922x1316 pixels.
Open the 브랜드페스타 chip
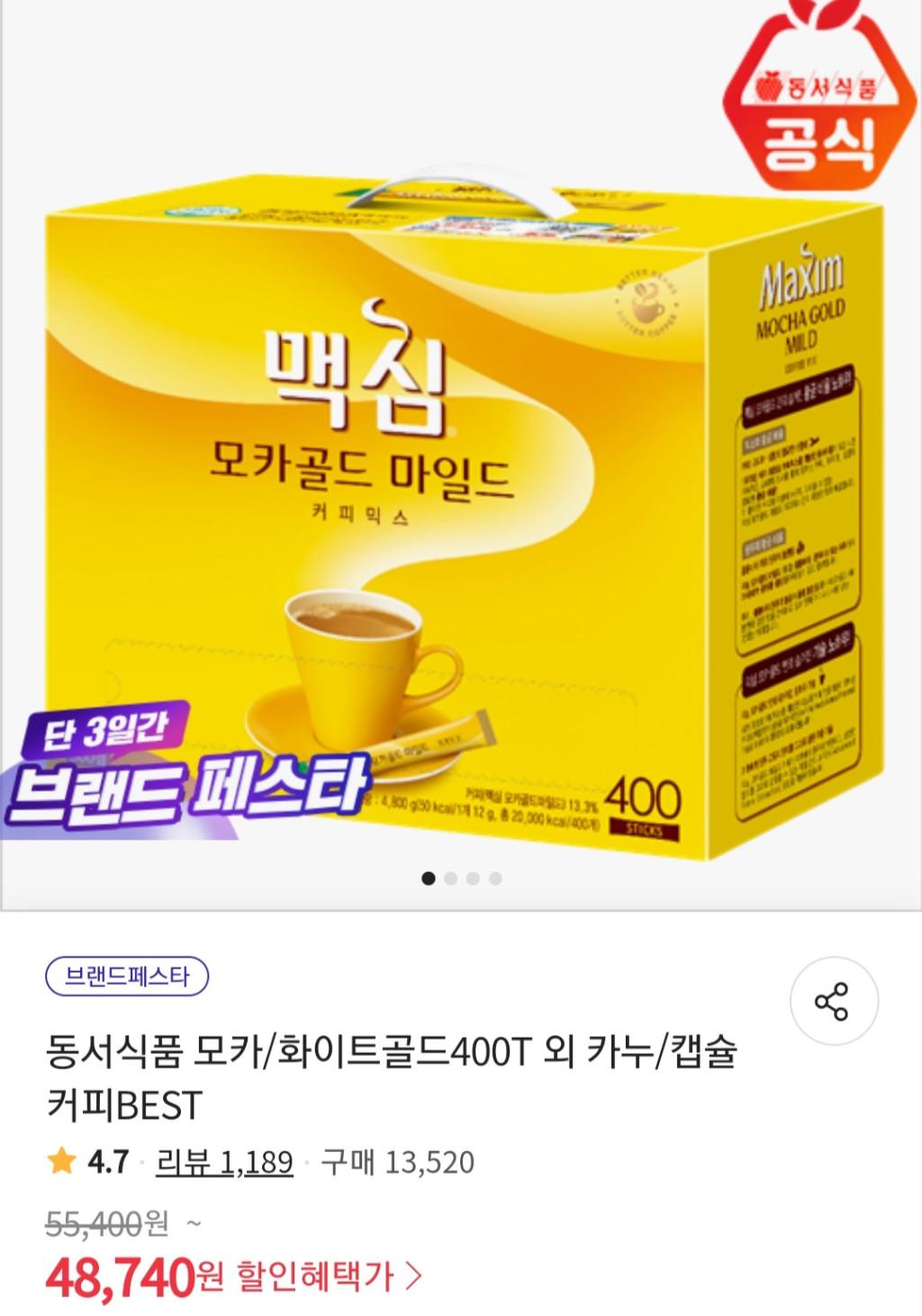tap(127, 976)
